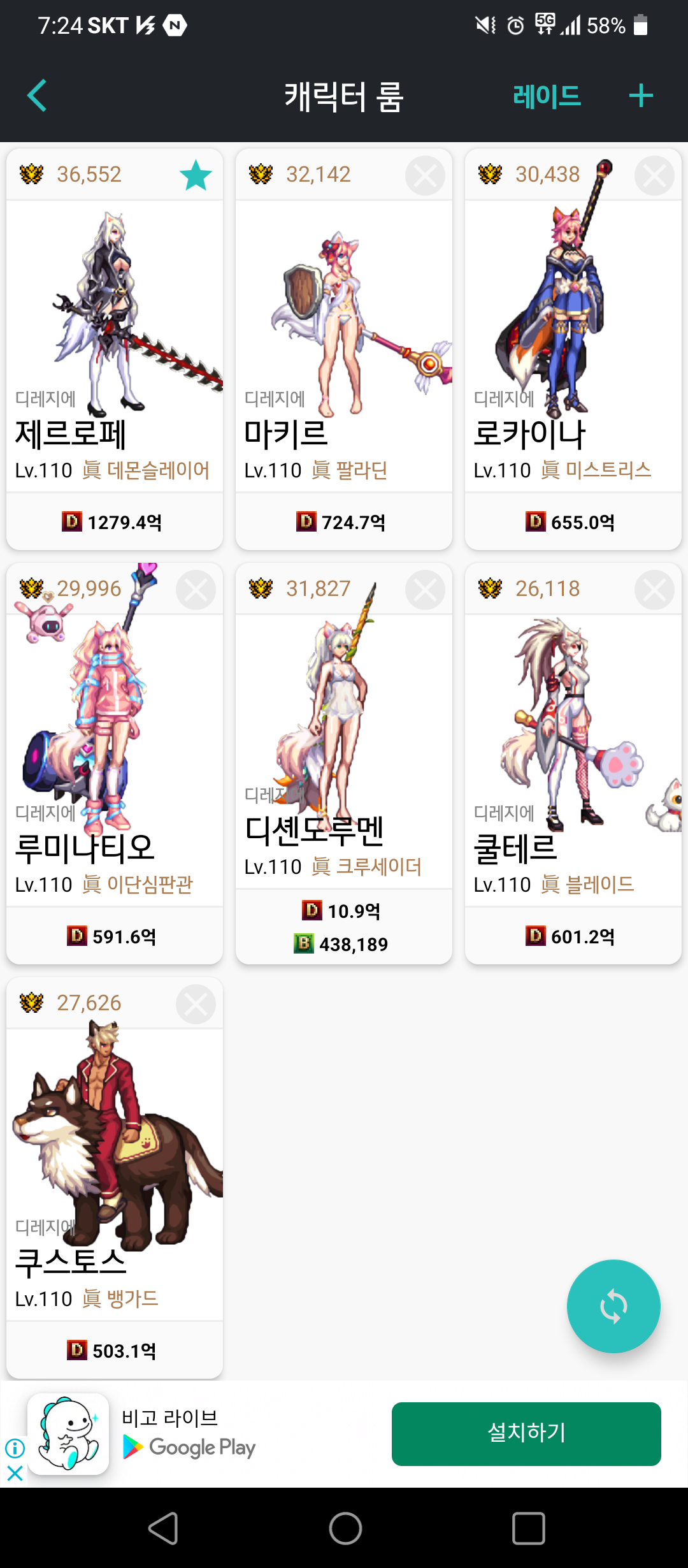Remove the 디셴도루멘 card with the X

coord(425,590)
